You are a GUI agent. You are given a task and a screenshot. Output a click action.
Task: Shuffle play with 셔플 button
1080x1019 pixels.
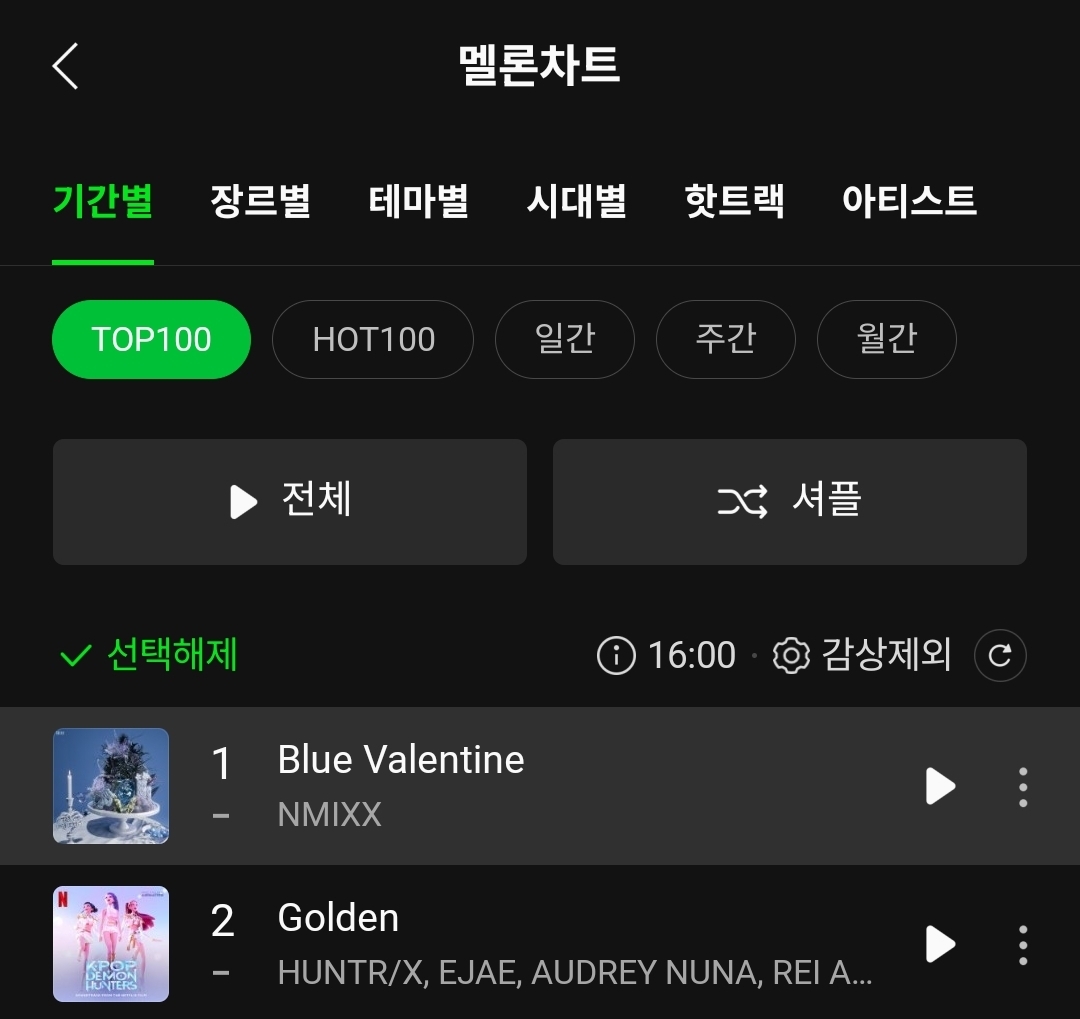(x=789, y=501)
